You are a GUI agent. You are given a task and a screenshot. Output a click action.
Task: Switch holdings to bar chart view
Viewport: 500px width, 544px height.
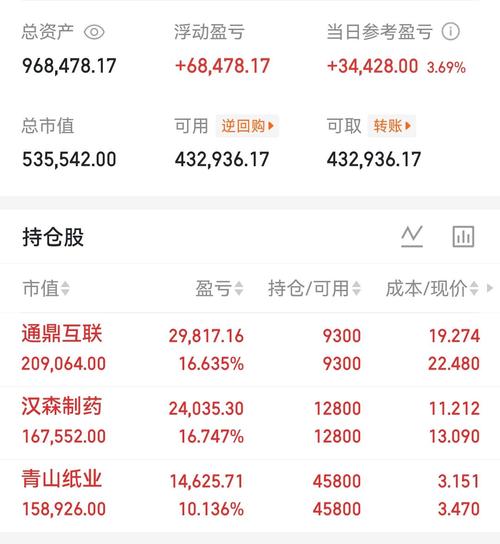pyautogui.click(x=463, y=237)
